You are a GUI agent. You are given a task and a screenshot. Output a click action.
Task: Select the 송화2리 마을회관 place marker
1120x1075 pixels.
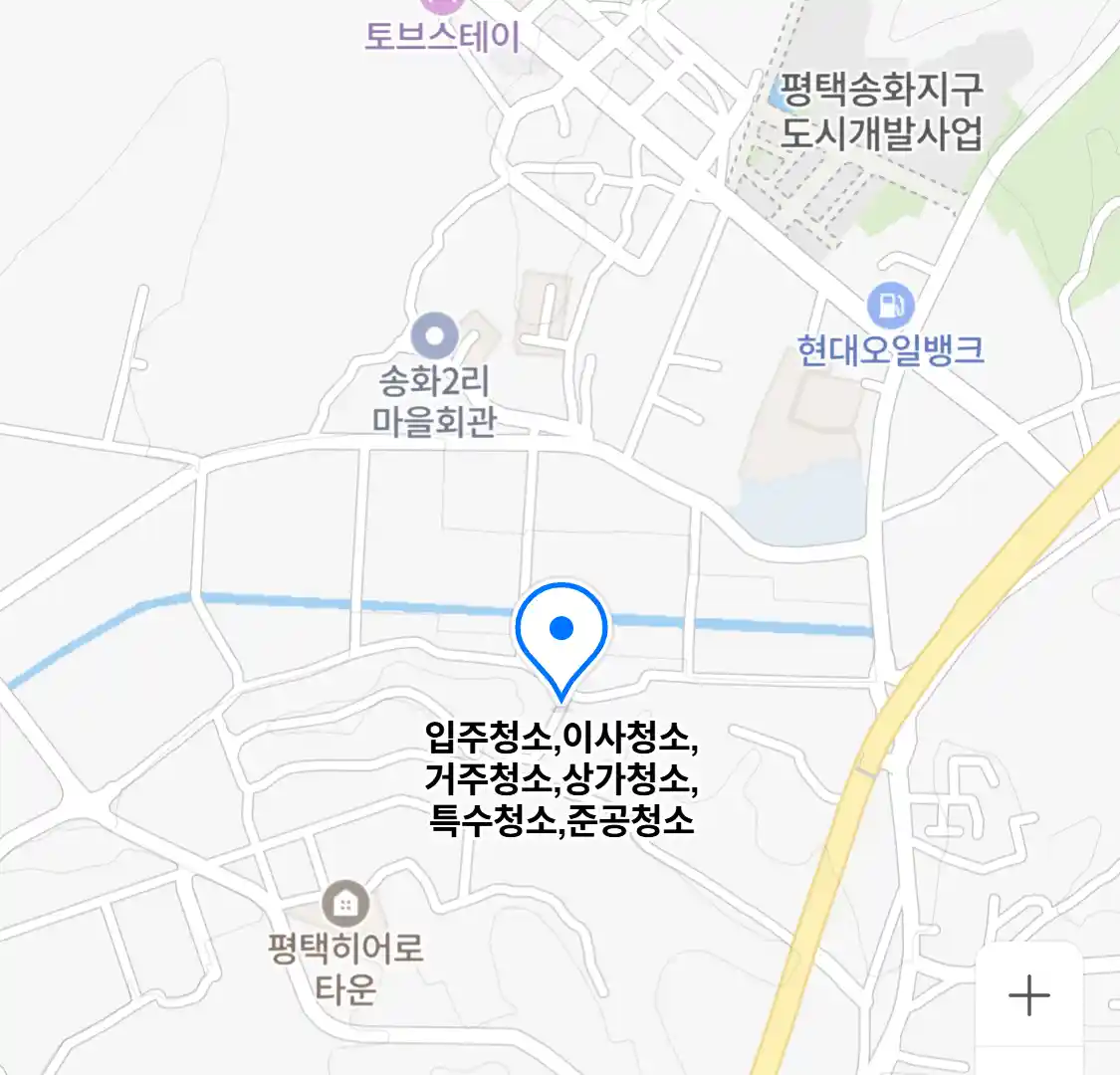(435, 337)
